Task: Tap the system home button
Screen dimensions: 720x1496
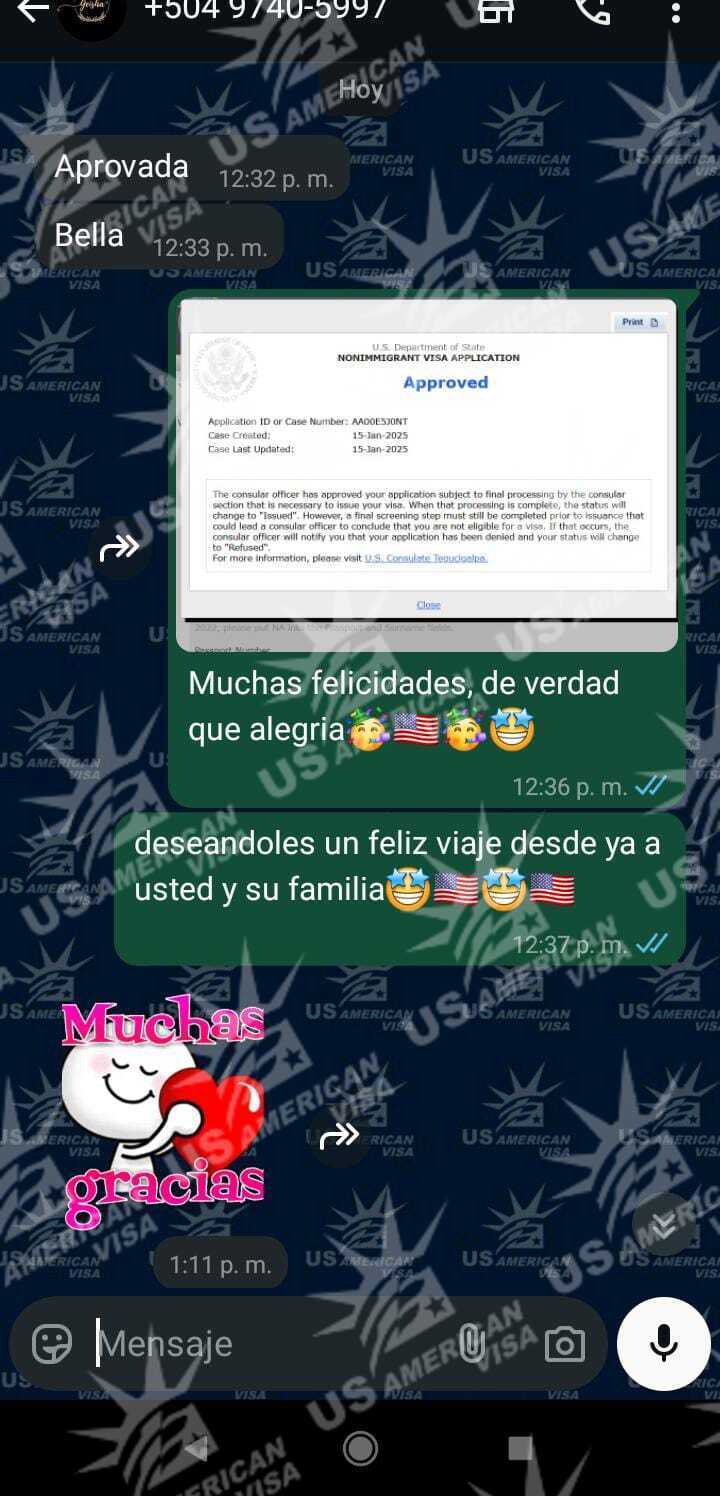Action: [x=360, y=1447]
